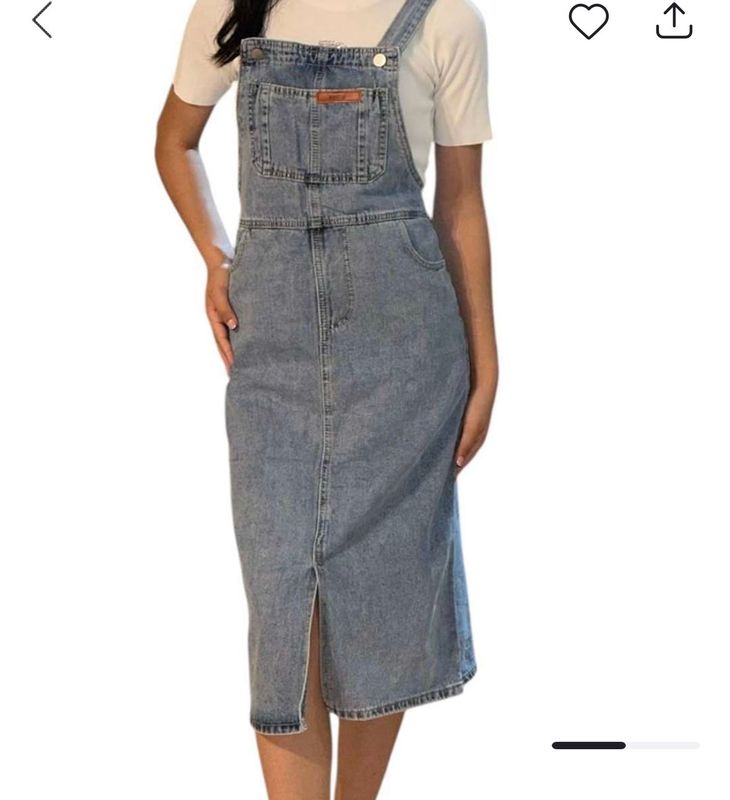Add this denim dress to favorites
This screenshot has height=800, width=730.
pos(588,21)
